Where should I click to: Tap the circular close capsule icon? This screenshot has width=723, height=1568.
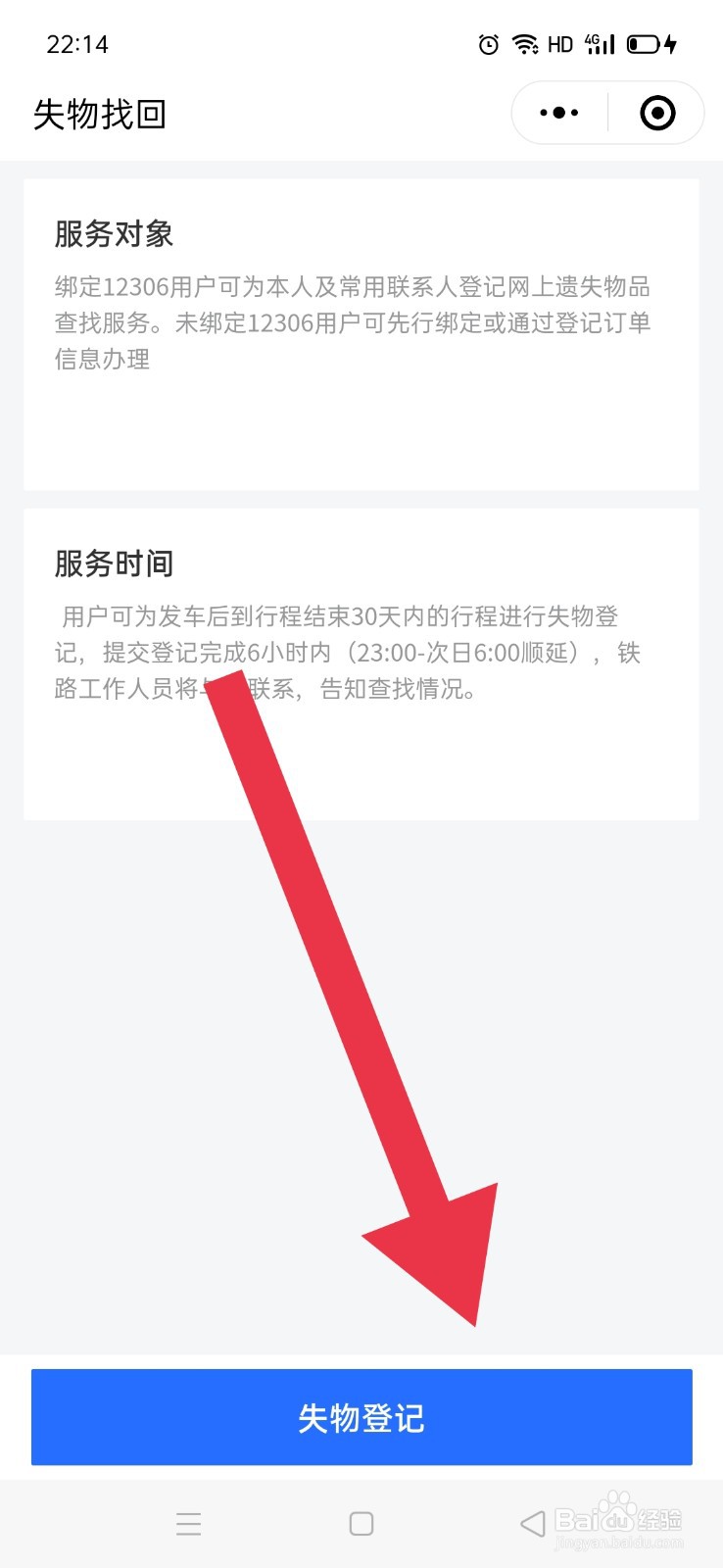click(x=658, y=112)
